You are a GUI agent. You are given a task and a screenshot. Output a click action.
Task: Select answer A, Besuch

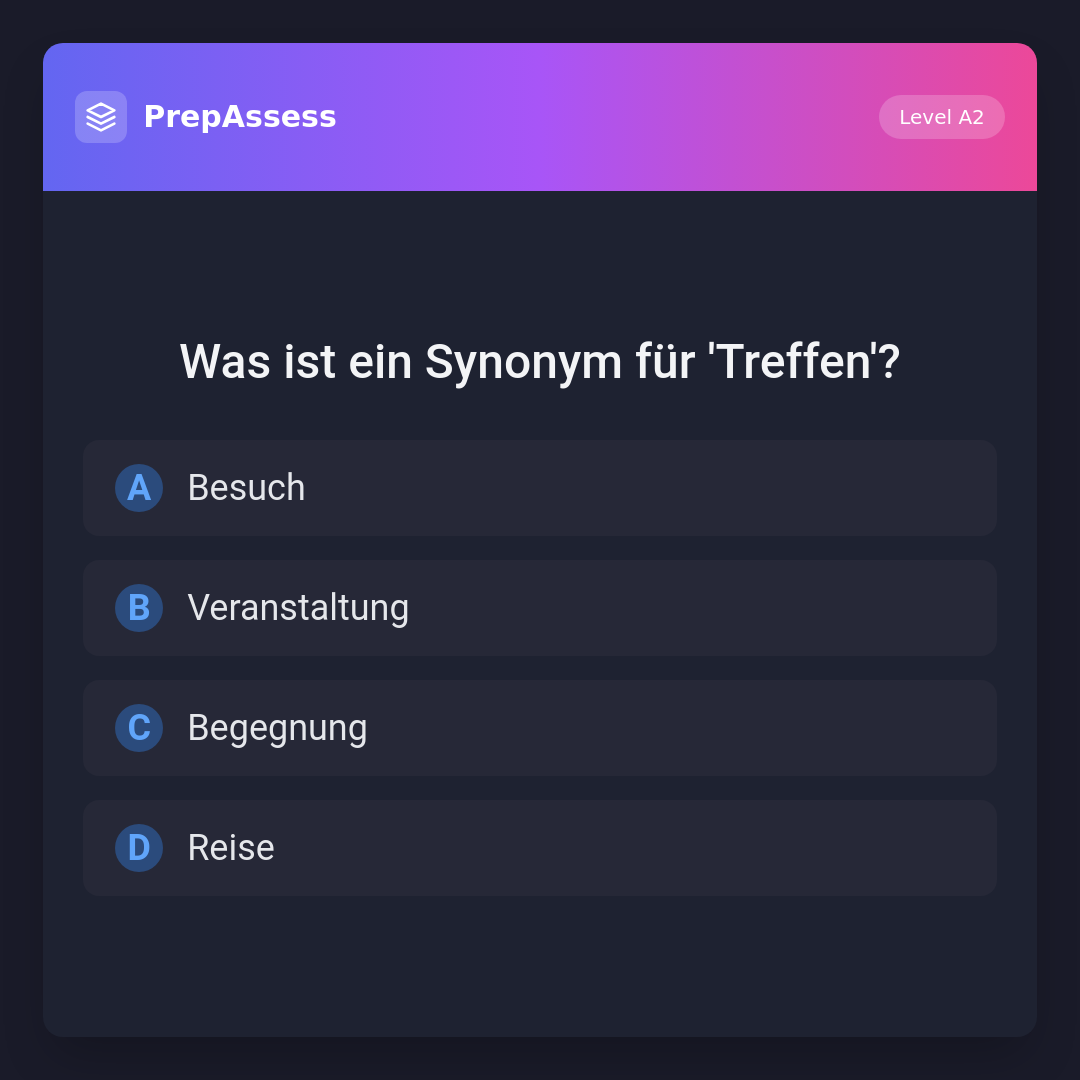[540, 488]
